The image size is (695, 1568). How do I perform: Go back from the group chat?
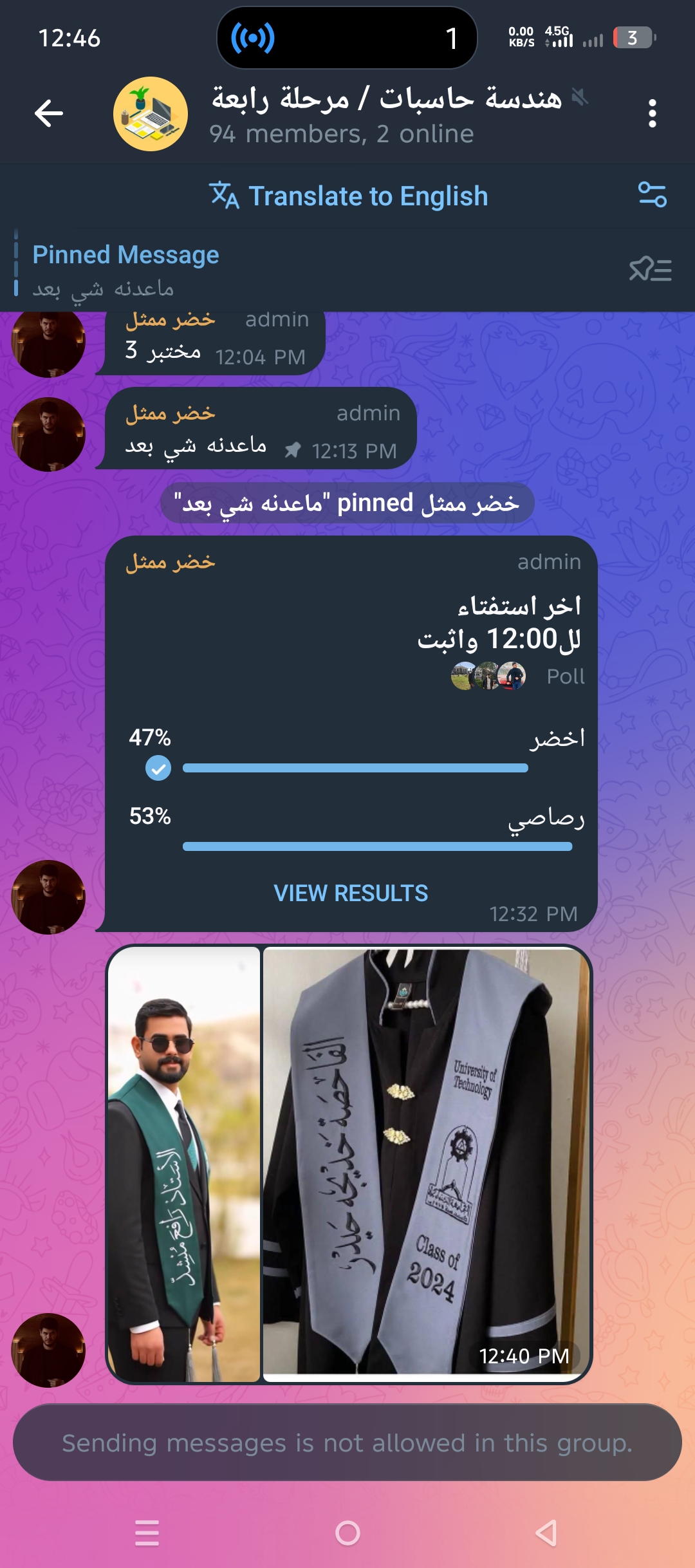pos(49,114)
